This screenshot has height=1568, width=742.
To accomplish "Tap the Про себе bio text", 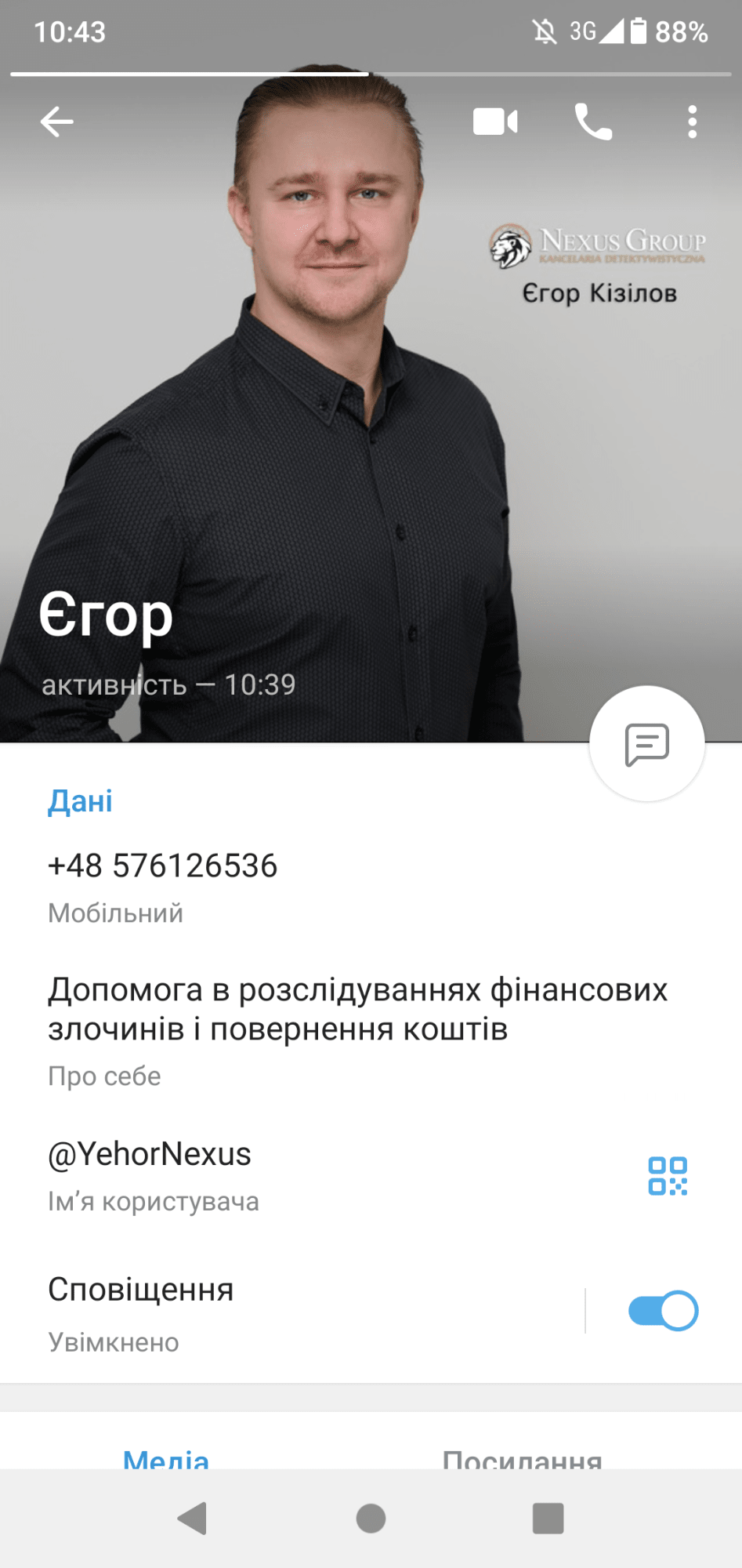I will [357, 1010].
